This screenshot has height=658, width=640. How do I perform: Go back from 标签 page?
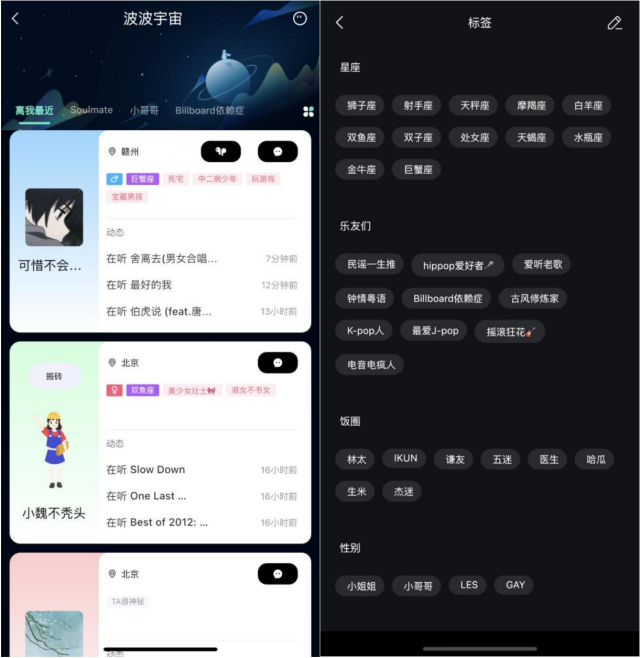[x=339, y=22]
